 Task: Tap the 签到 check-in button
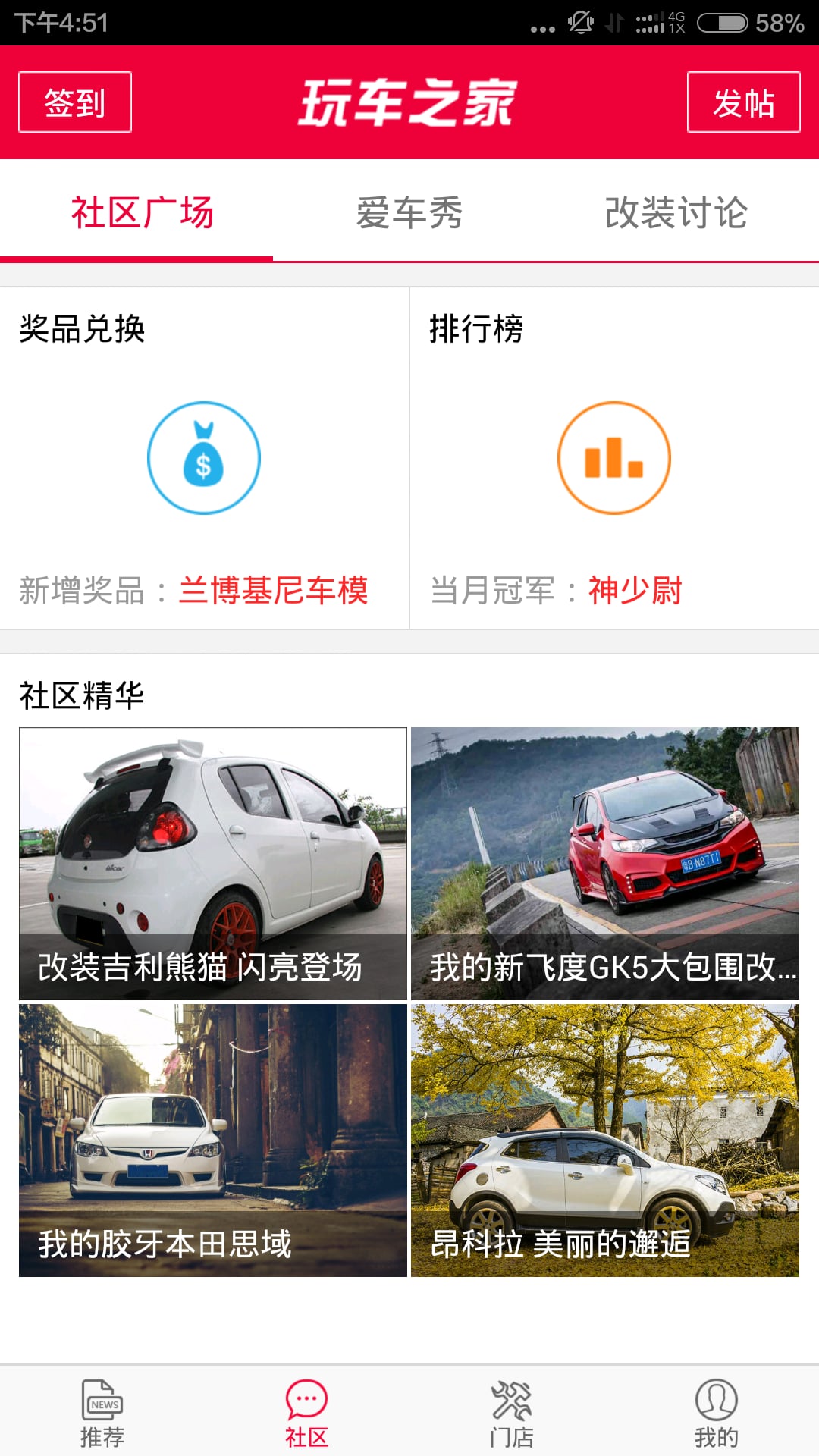pos(74,102)
